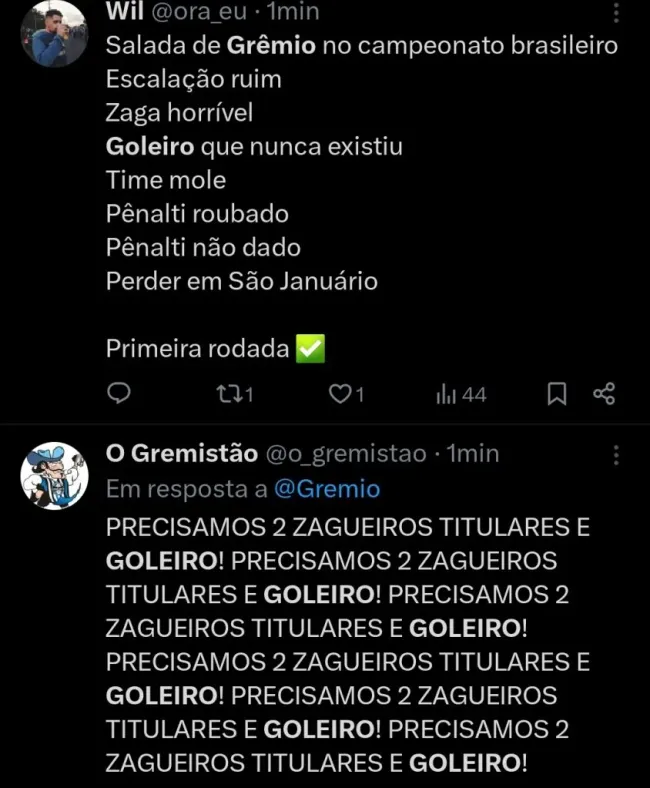Open Wil's profile picture
650x788 pixels.
[x=54, y=33]
